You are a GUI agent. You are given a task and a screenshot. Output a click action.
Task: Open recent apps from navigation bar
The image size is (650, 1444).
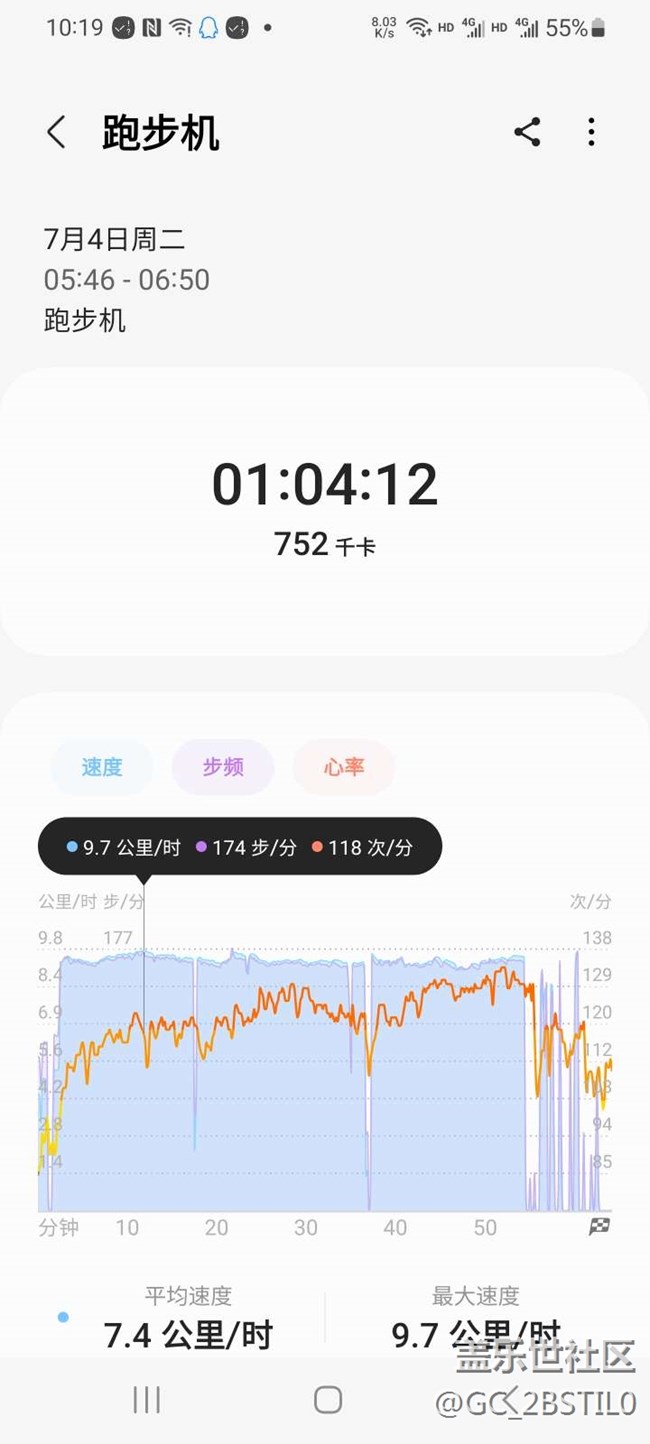click(x=147, y=1399)
